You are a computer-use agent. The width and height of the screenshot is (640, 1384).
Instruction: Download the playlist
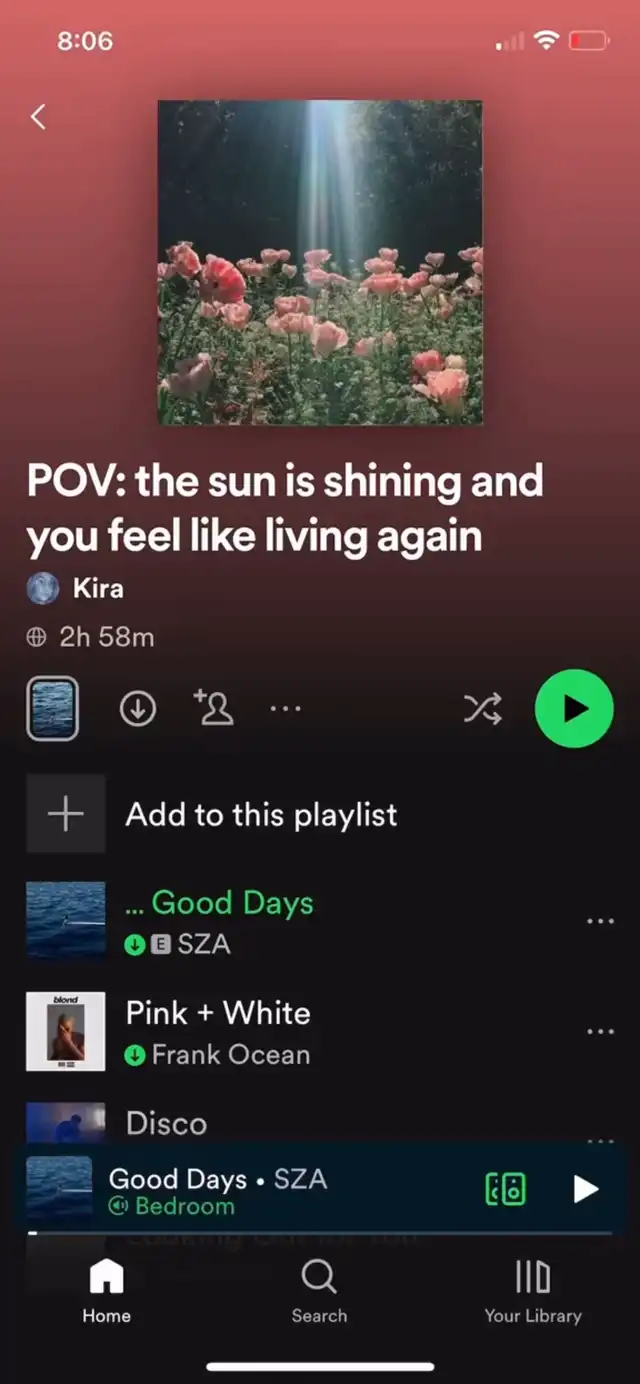[x=138, y=708]
